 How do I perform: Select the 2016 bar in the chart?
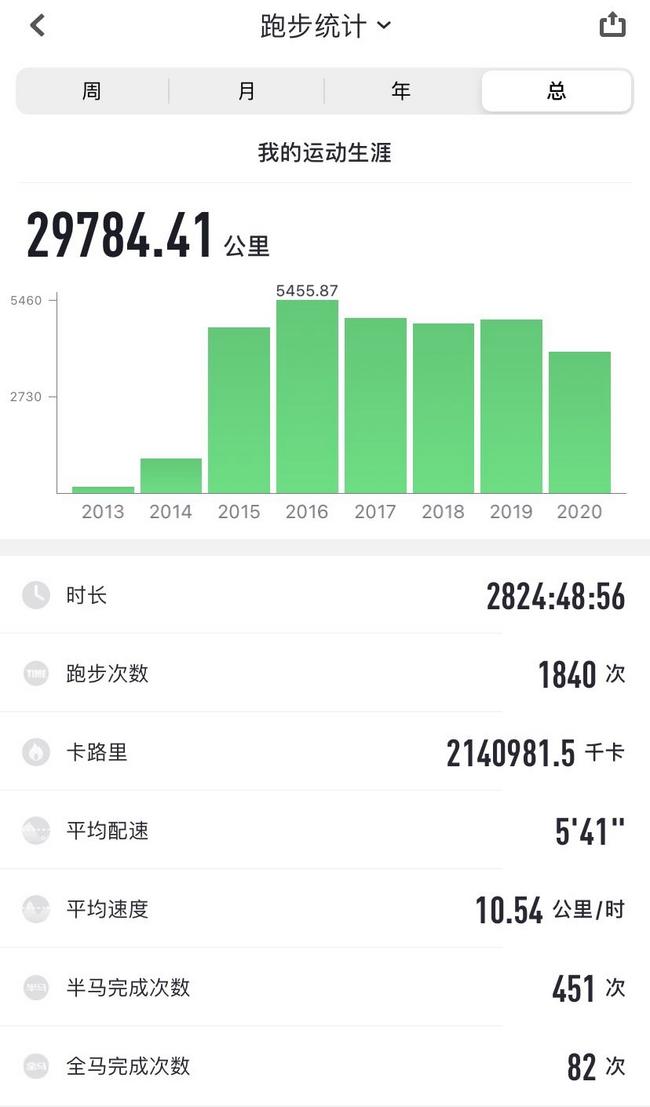307,396
